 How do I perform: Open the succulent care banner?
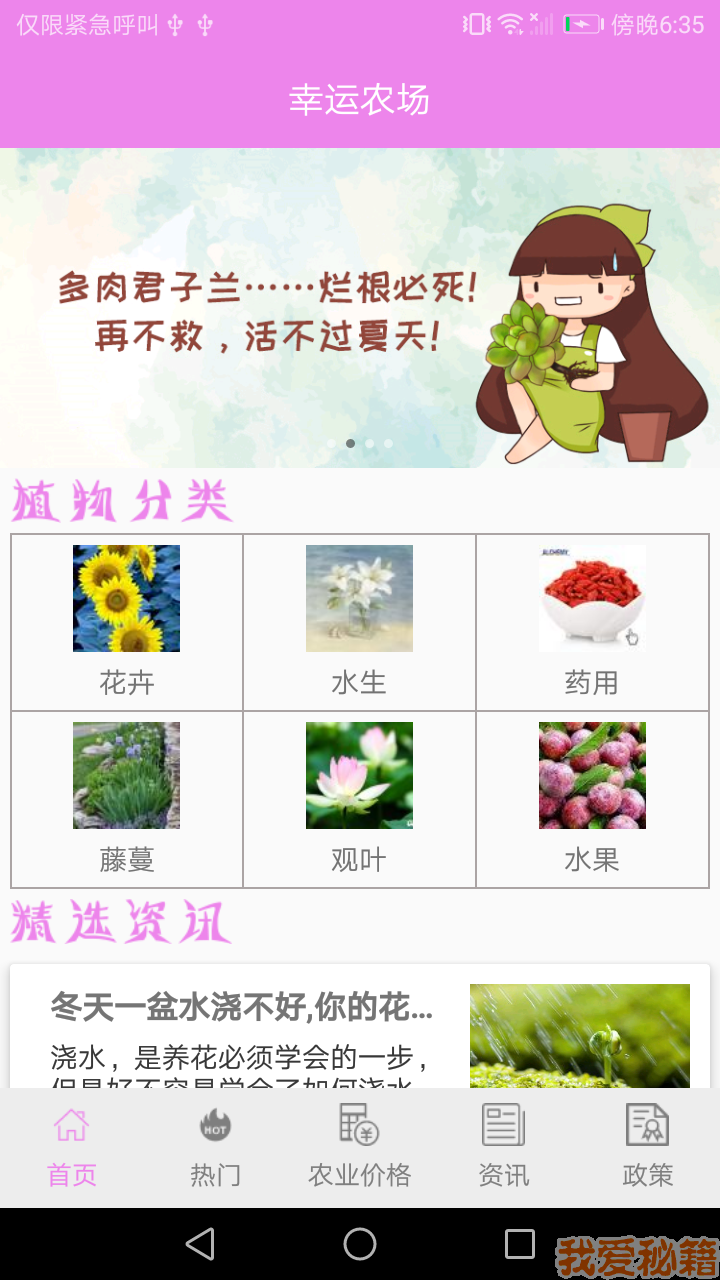[360, 308]
